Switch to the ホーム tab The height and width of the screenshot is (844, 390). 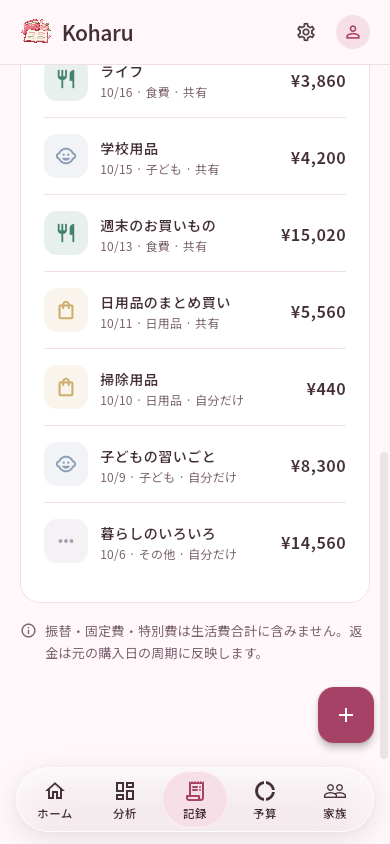click(55, 799)
